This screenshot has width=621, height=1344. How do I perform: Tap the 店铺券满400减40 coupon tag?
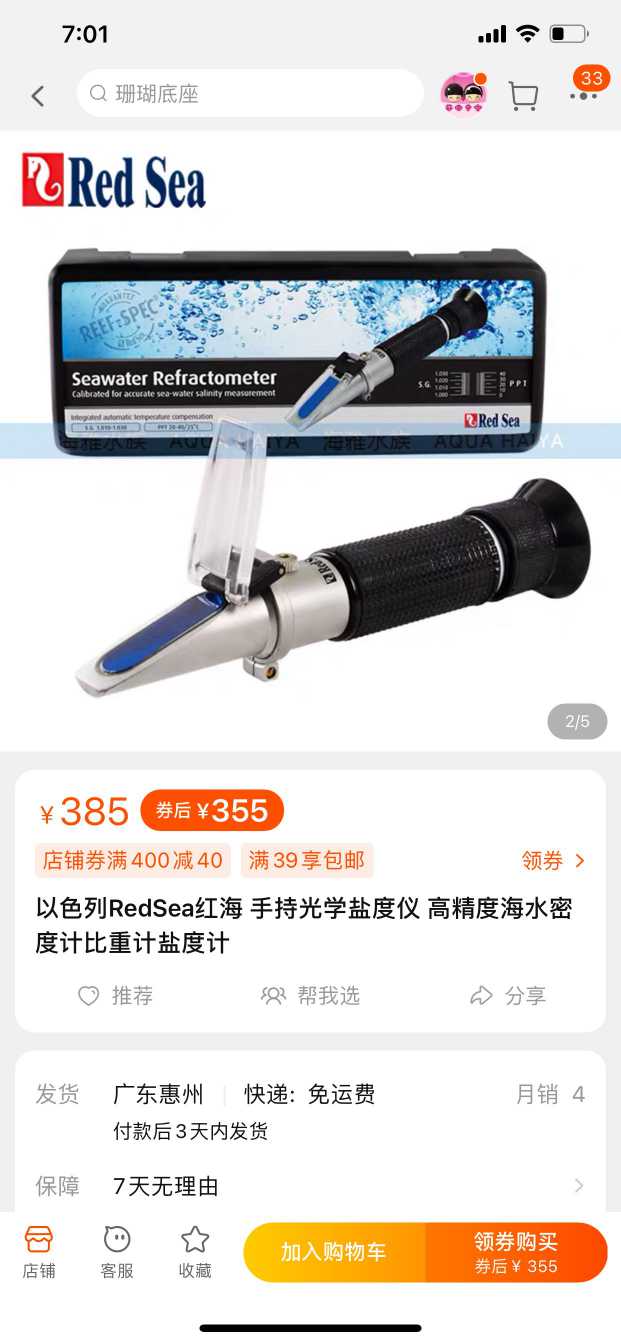tap(133, 860)
